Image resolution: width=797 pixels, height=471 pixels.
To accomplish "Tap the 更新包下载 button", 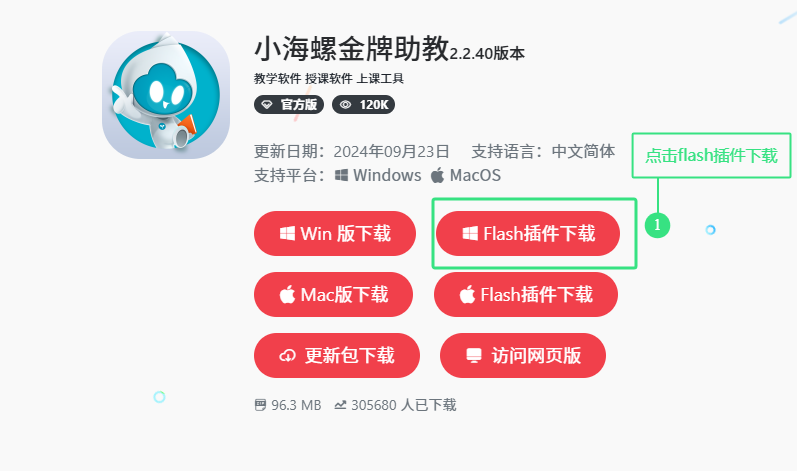I will coord(335,355).
